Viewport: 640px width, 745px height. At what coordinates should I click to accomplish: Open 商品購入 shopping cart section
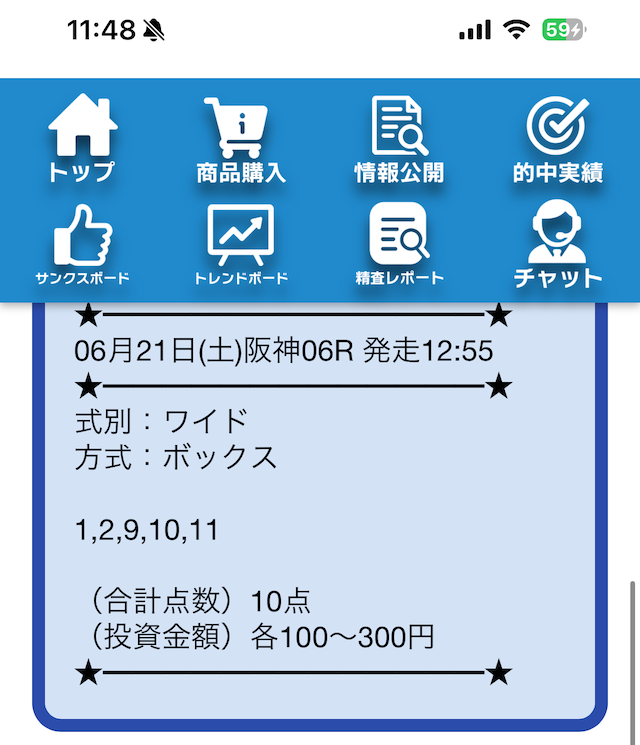coord(241,140)
